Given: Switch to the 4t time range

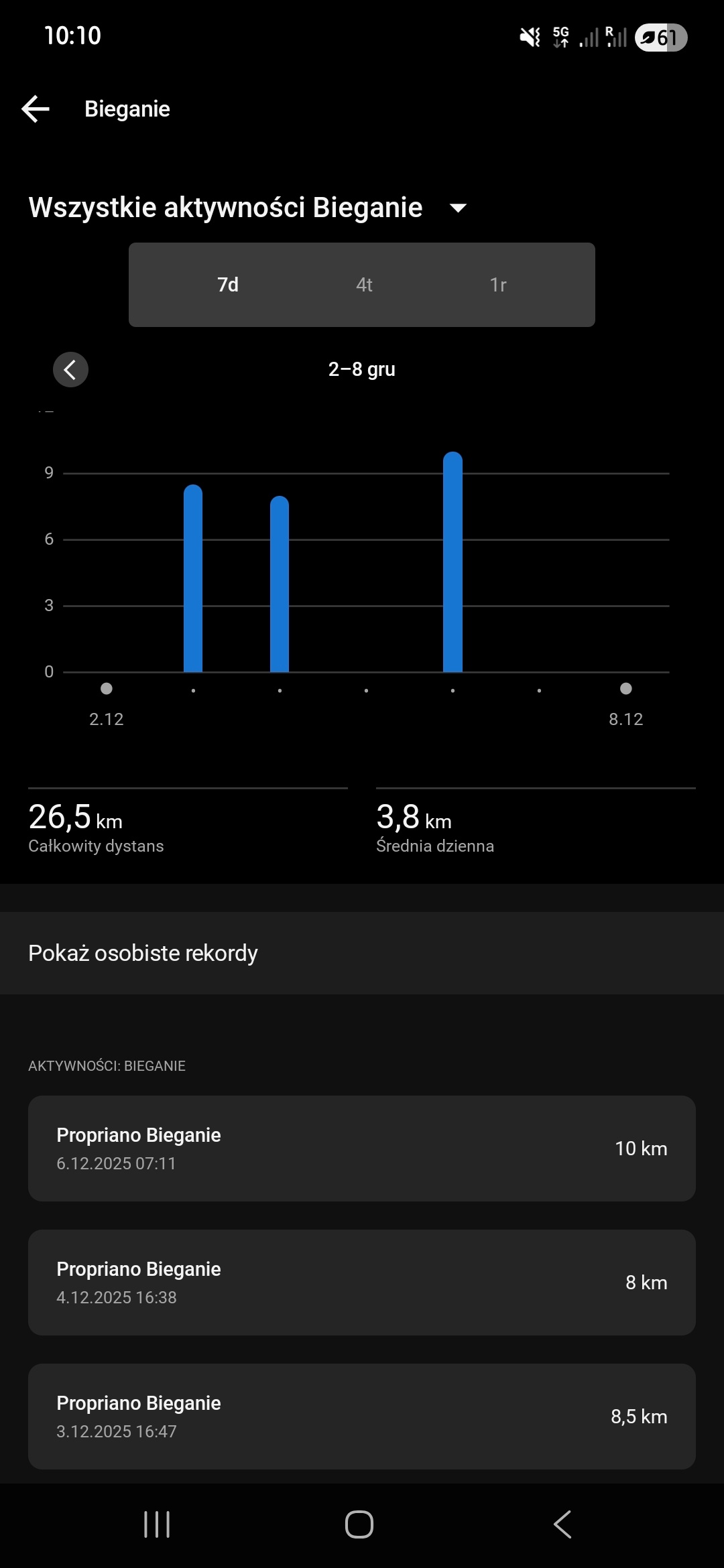Looking at the screenshot, I should pos(364,285).
